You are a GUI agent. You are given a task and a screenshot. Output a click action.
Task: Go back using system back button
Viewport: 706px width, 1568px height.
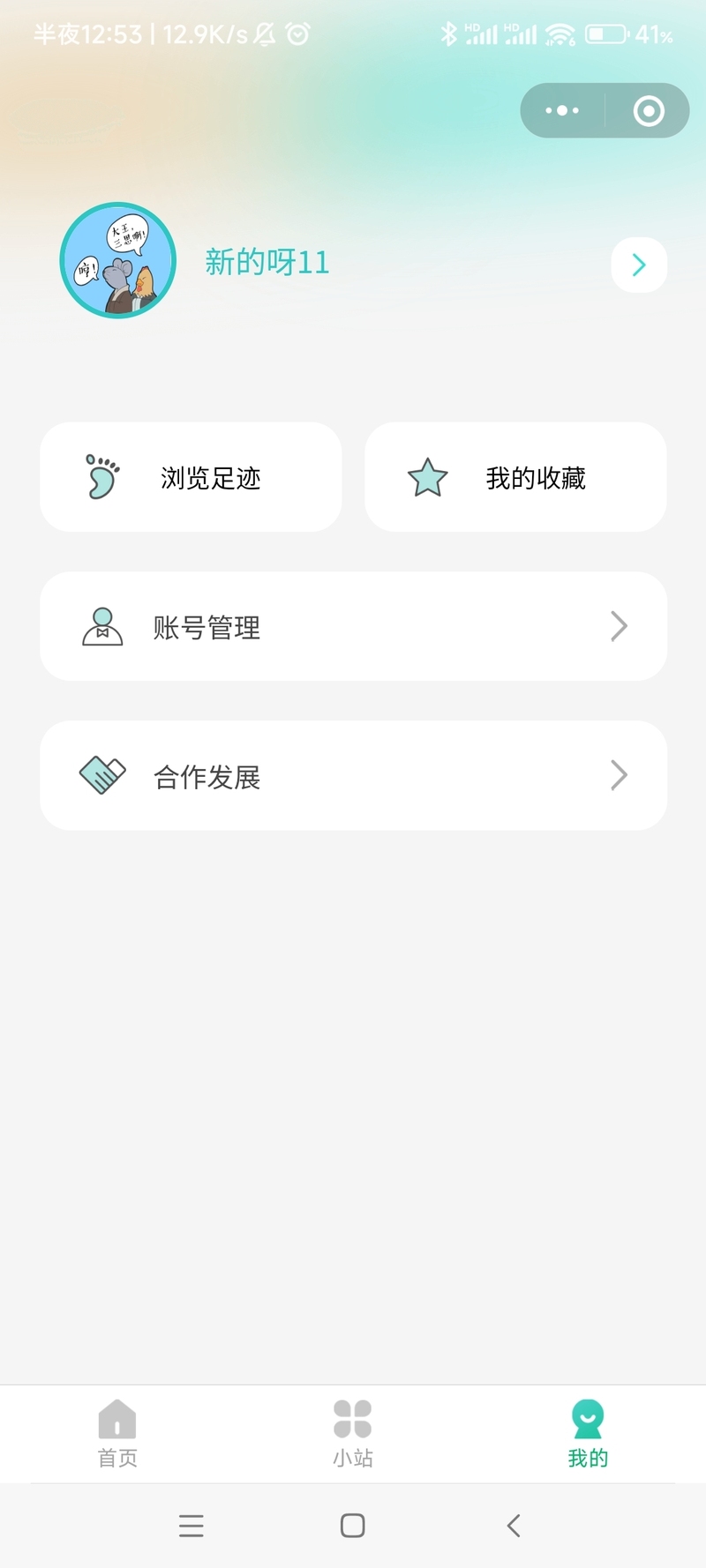tap(514, 1526)
